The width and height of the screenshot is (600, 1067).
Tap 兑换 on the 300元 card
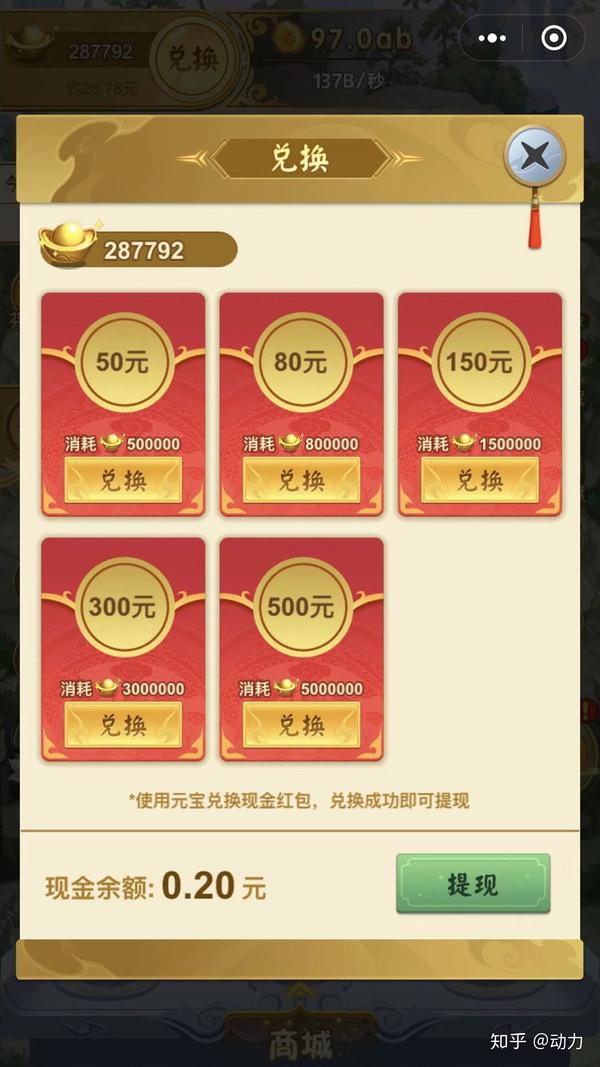click(x=123, y=725)
